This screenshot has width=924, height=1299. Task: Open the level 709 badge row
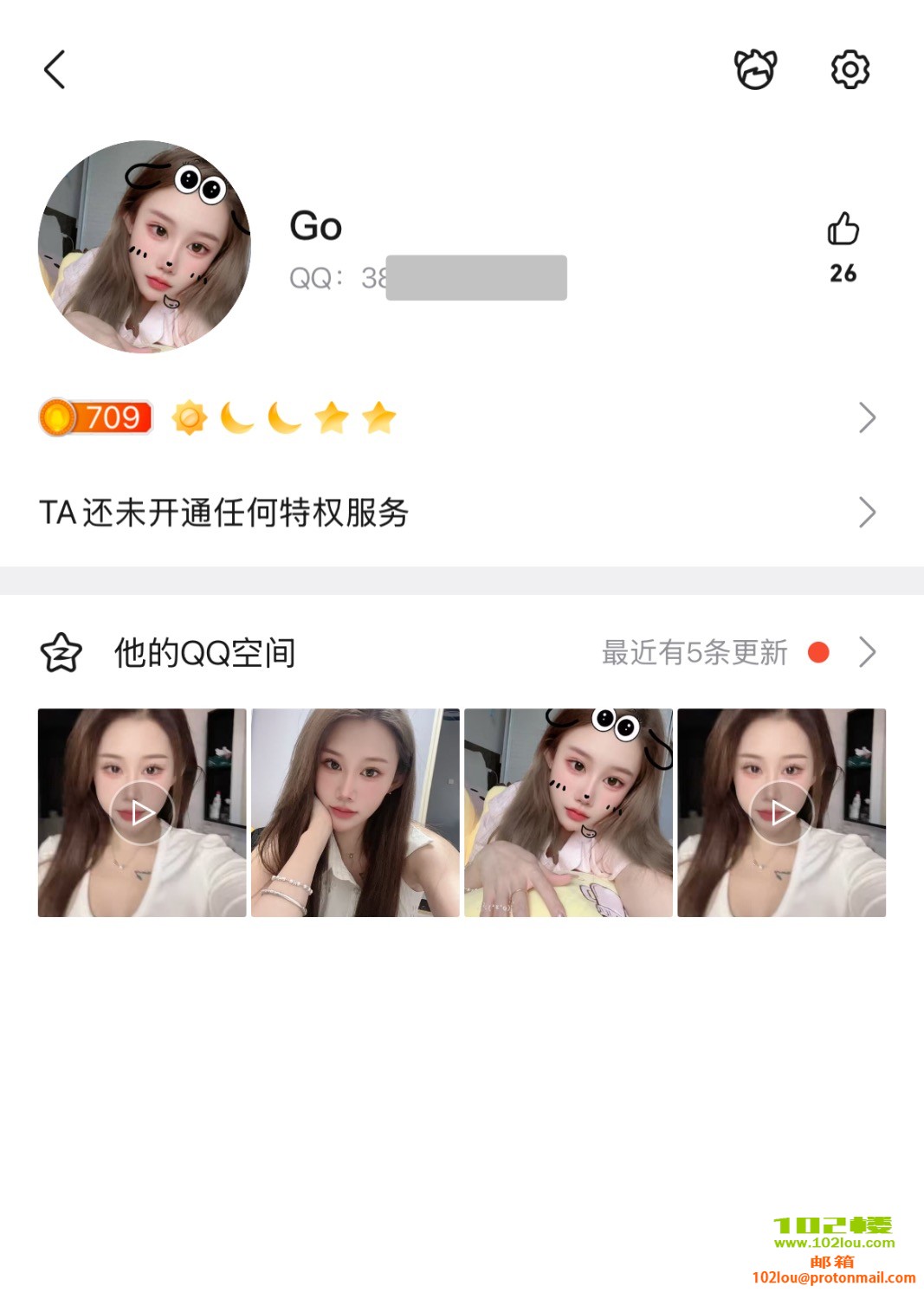(x=459, y=418)
